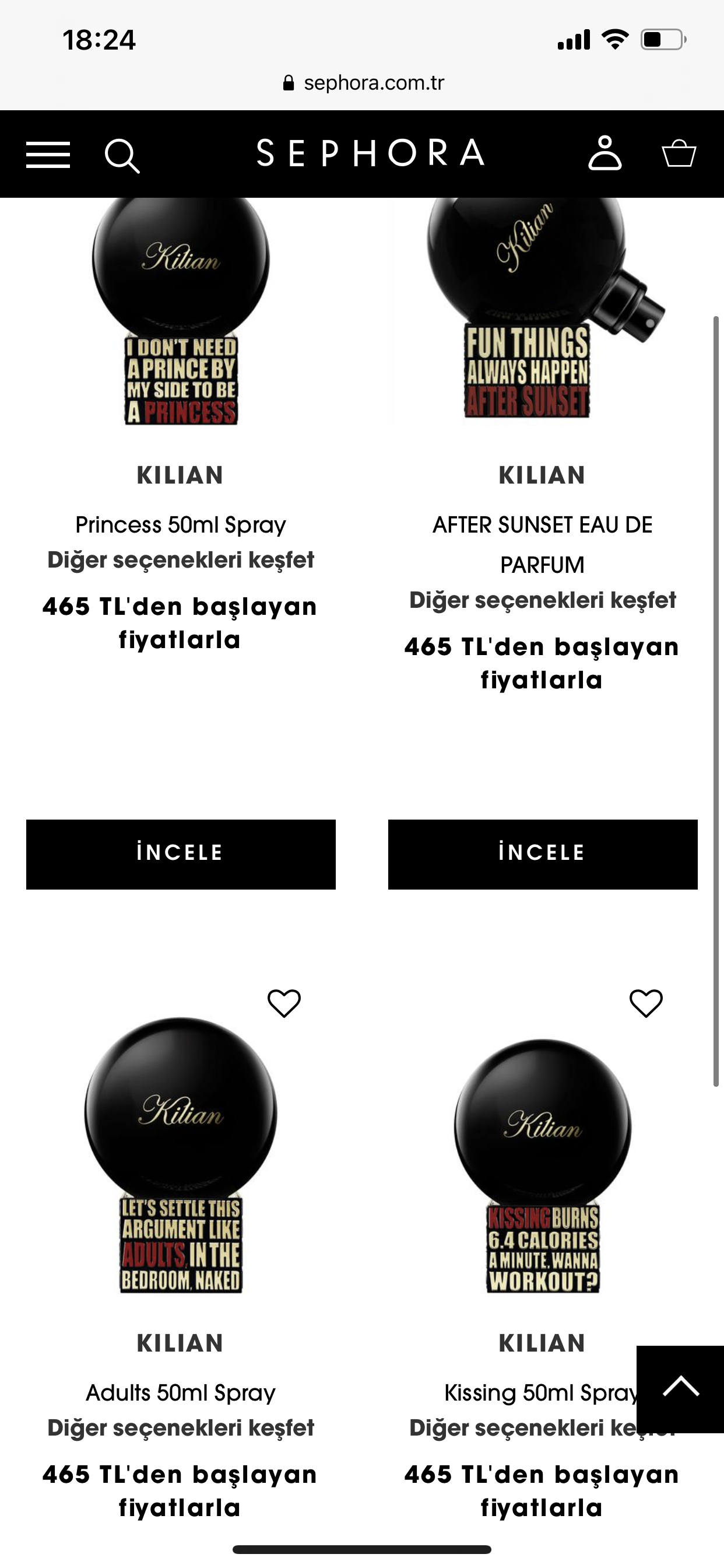Add Kissing 50ml Spray to favorites
Screen dimensions: 724x1568
[645, 1003]
